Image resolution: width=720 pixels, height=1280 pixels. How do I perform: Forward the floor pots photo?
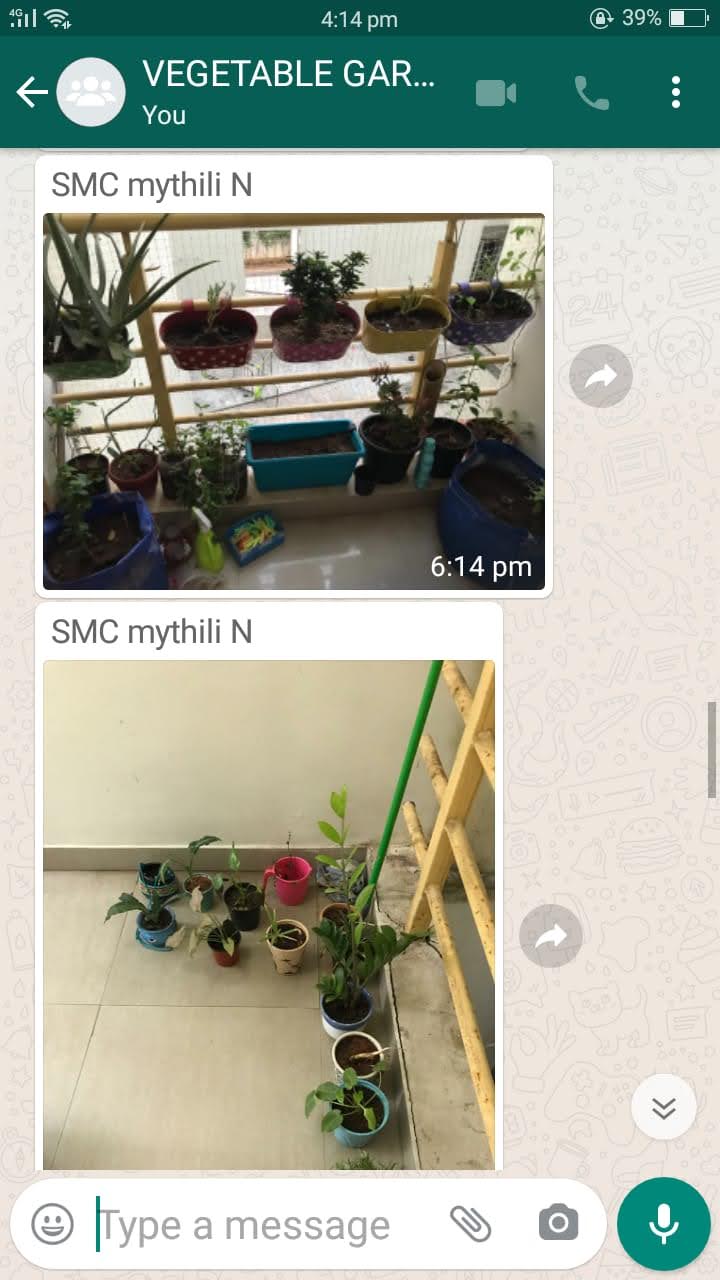(551, 936)
